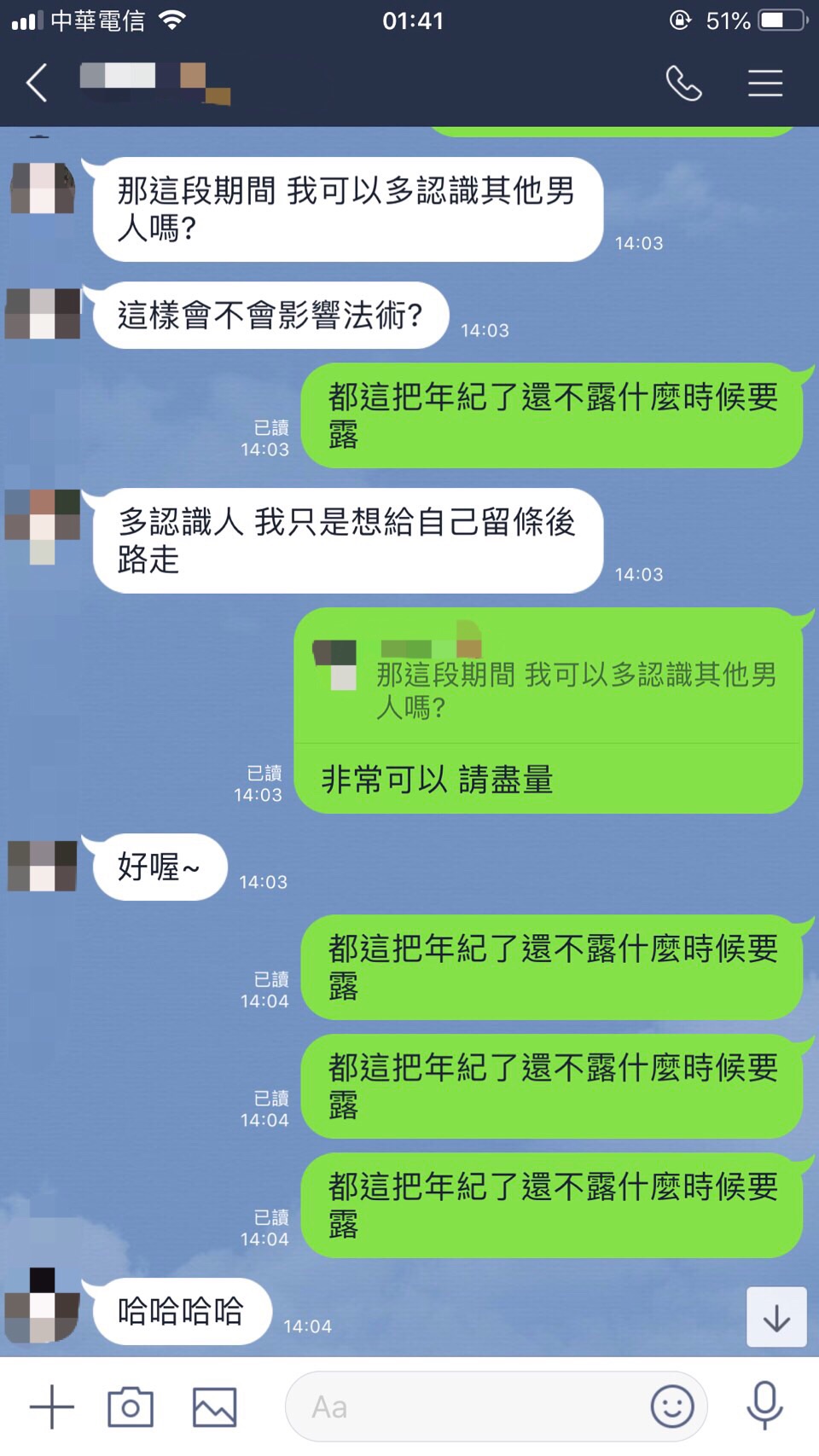Open the emoji sticker picker
819x1456 pixels.
coord(672,1407)
